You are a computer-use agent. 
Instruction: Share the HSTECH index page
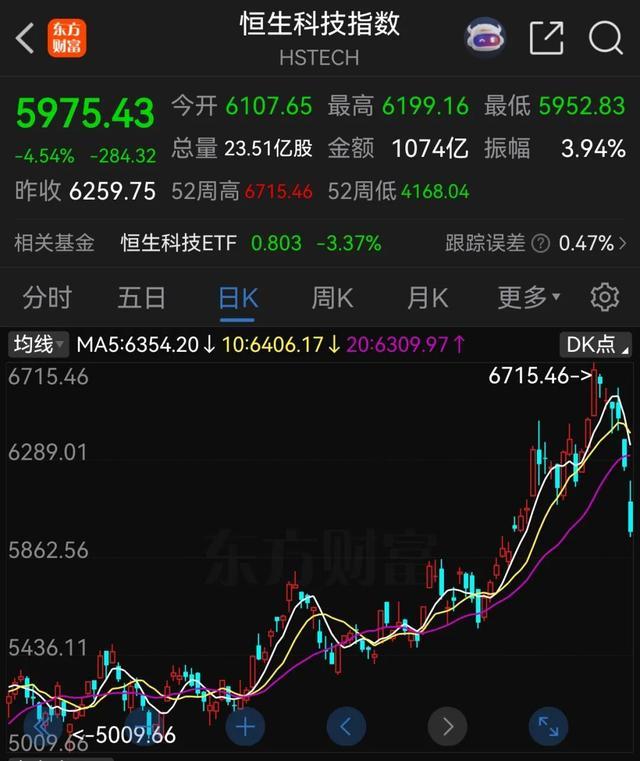547,38
